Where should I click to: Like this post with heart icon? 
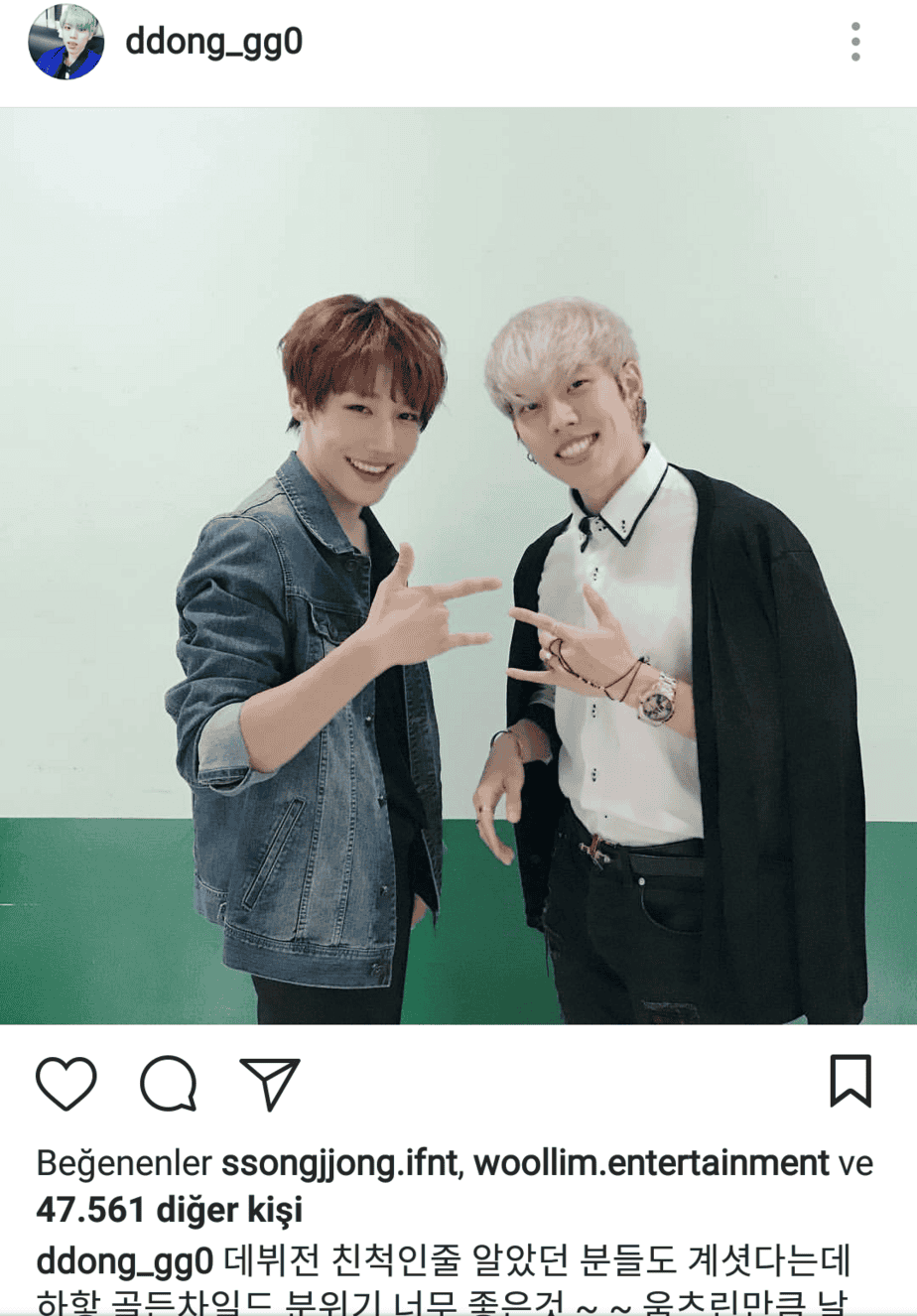(66, 1083)
